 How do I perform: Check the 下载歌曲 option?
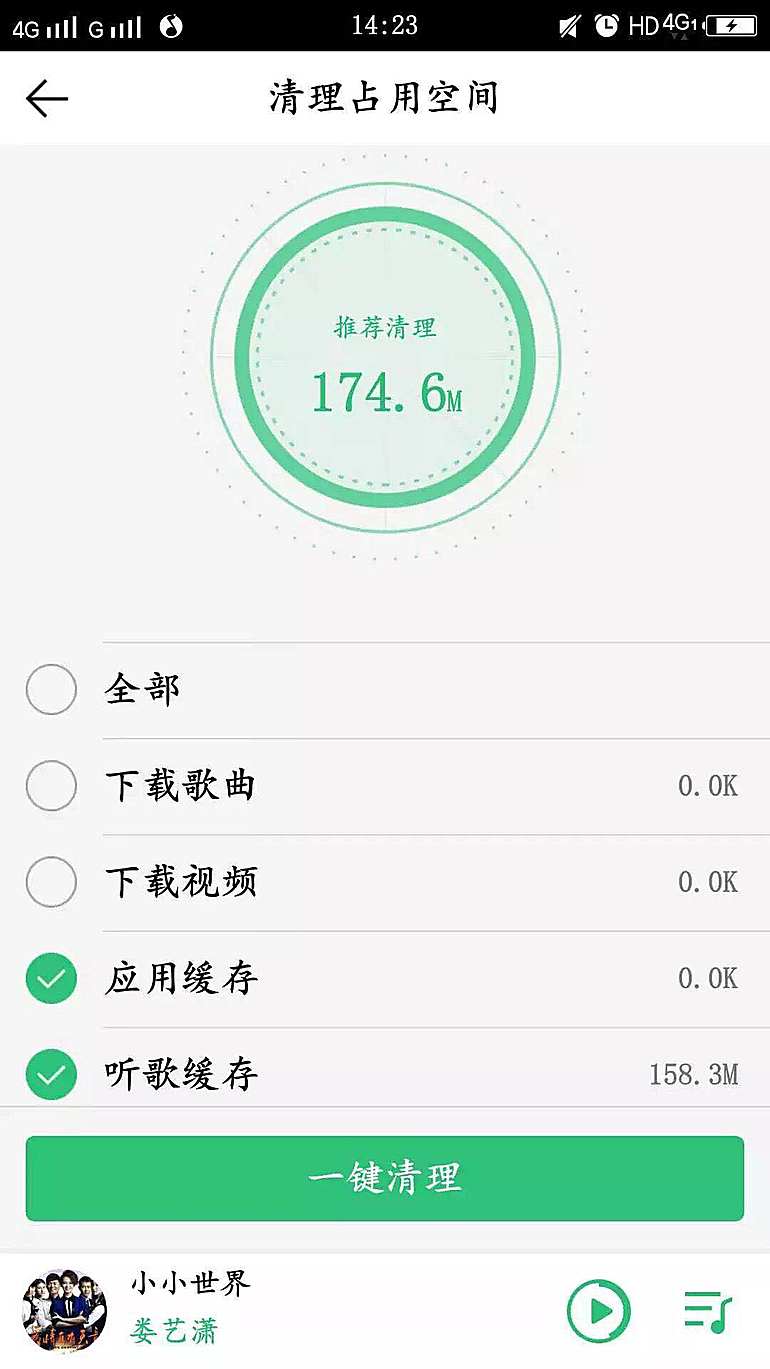point(51,786)
